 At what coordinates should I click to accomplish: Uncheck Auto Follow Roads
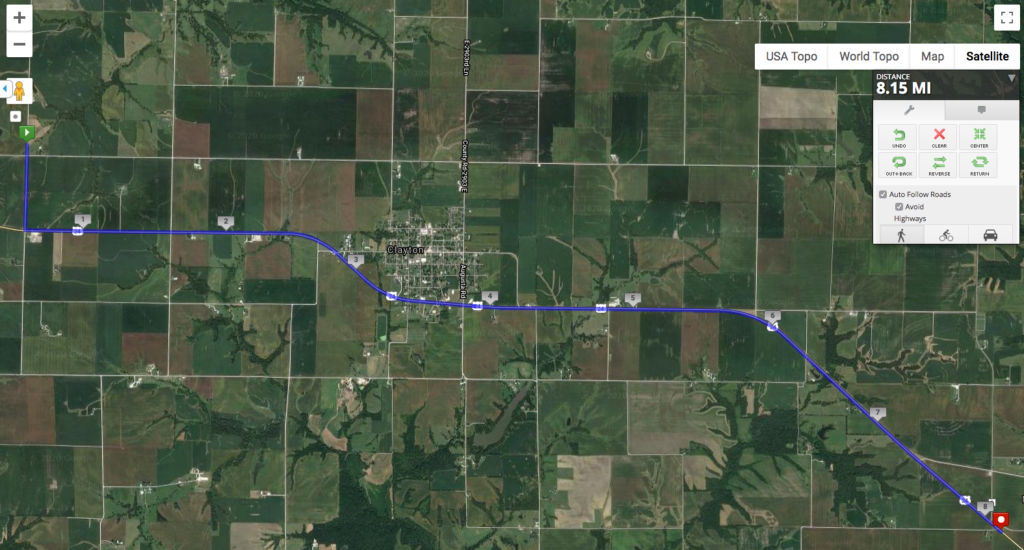[883, 194]
